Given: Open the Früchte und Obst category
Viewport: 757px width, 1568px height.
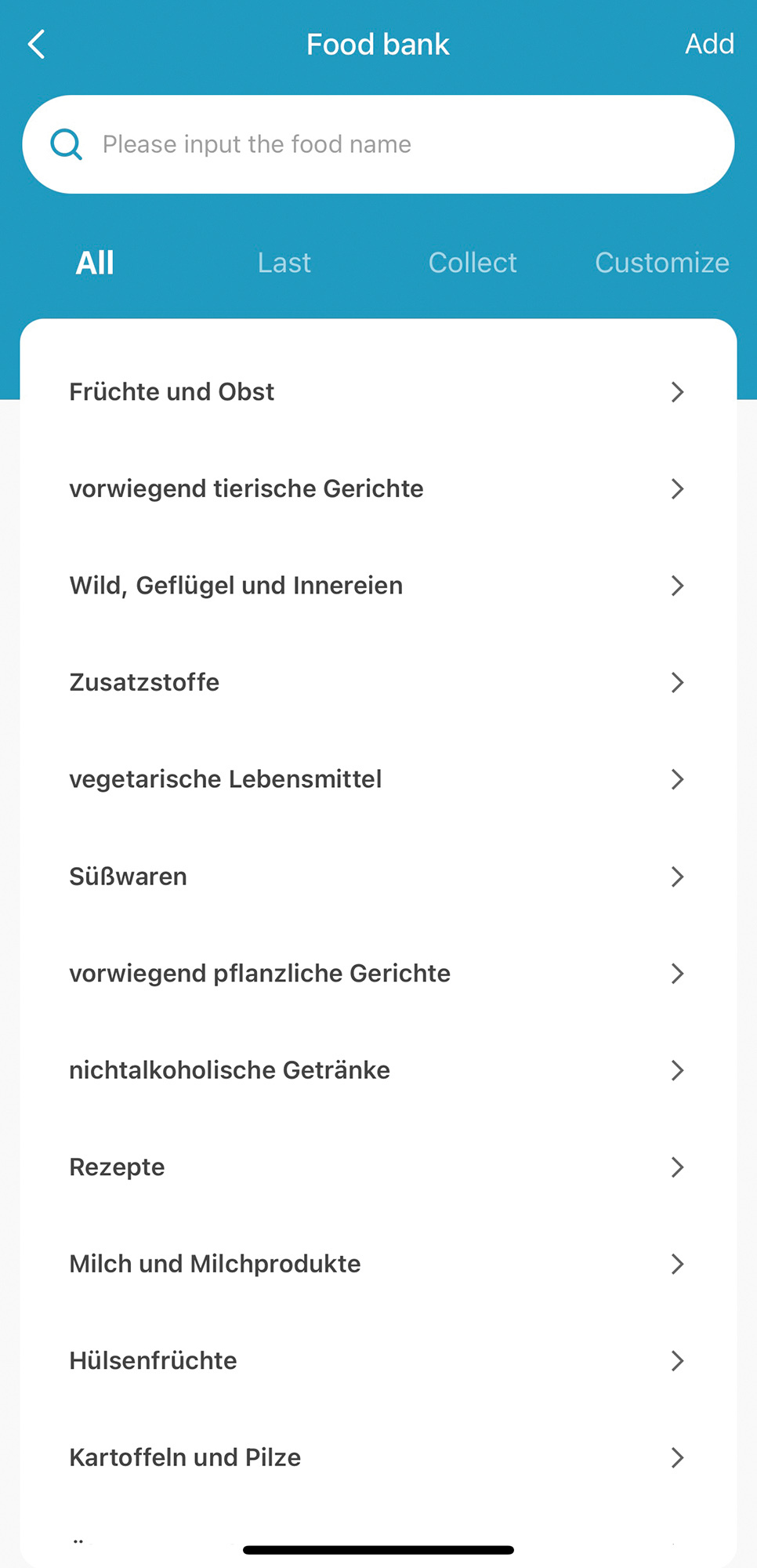Looking at the screenshot, I should pos(378,392).
